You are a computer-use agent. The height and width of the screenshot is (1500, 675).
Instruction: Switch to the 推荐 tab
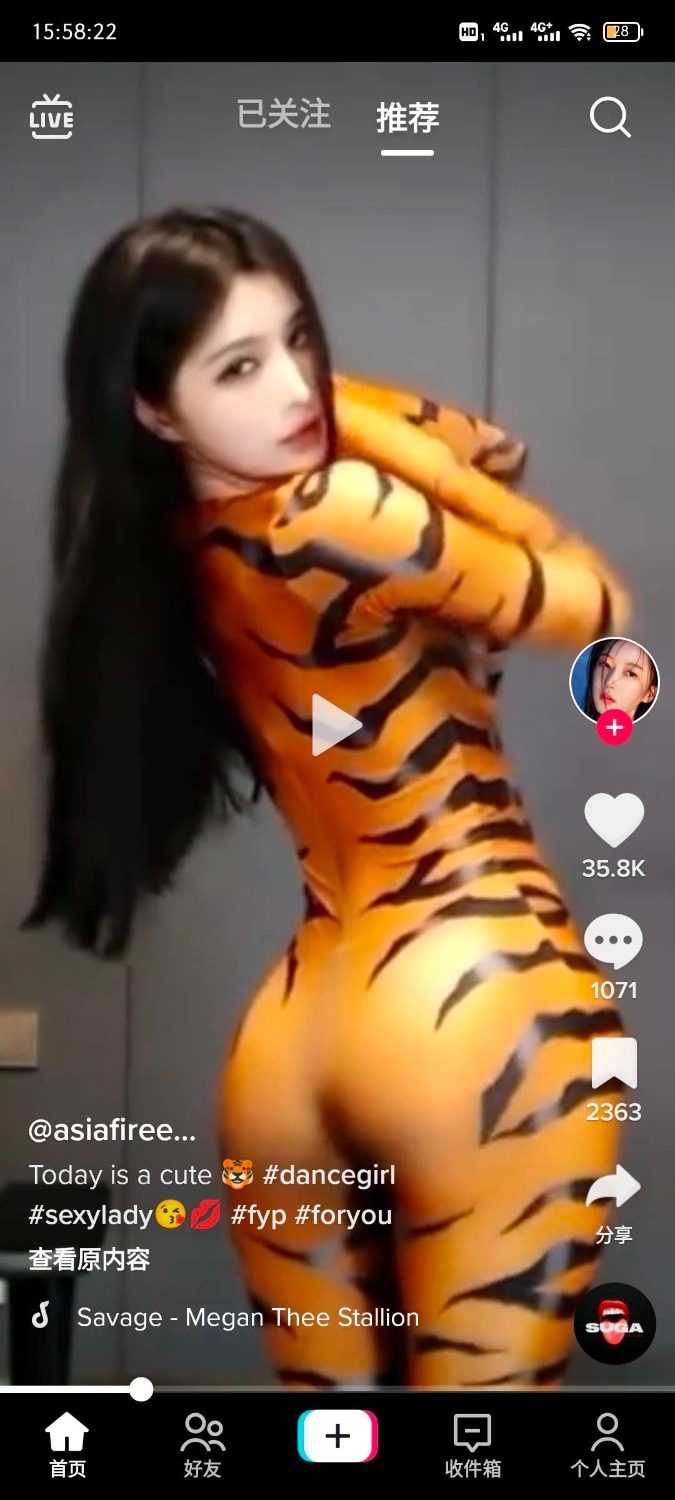407,118
